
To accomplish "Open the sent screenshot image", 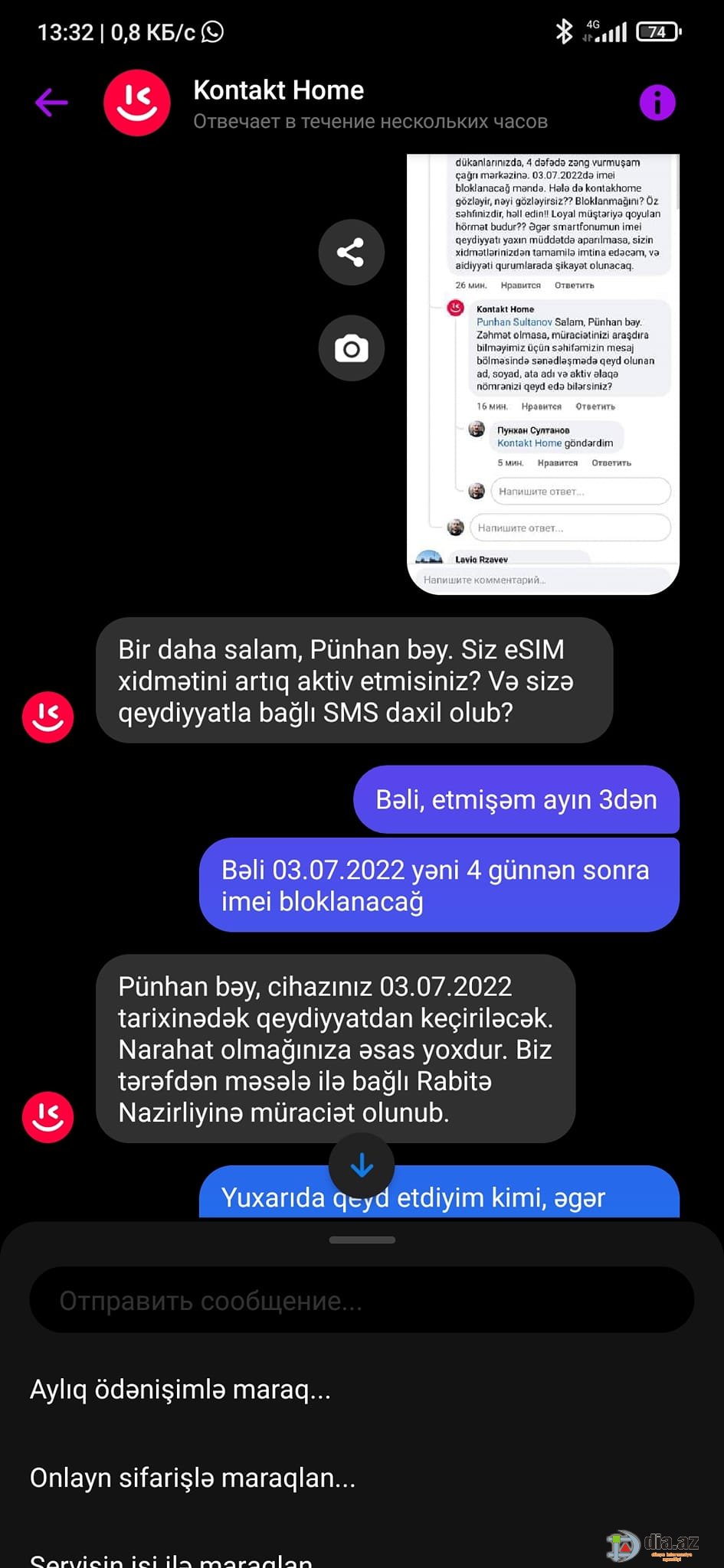I will pos(542,374).
